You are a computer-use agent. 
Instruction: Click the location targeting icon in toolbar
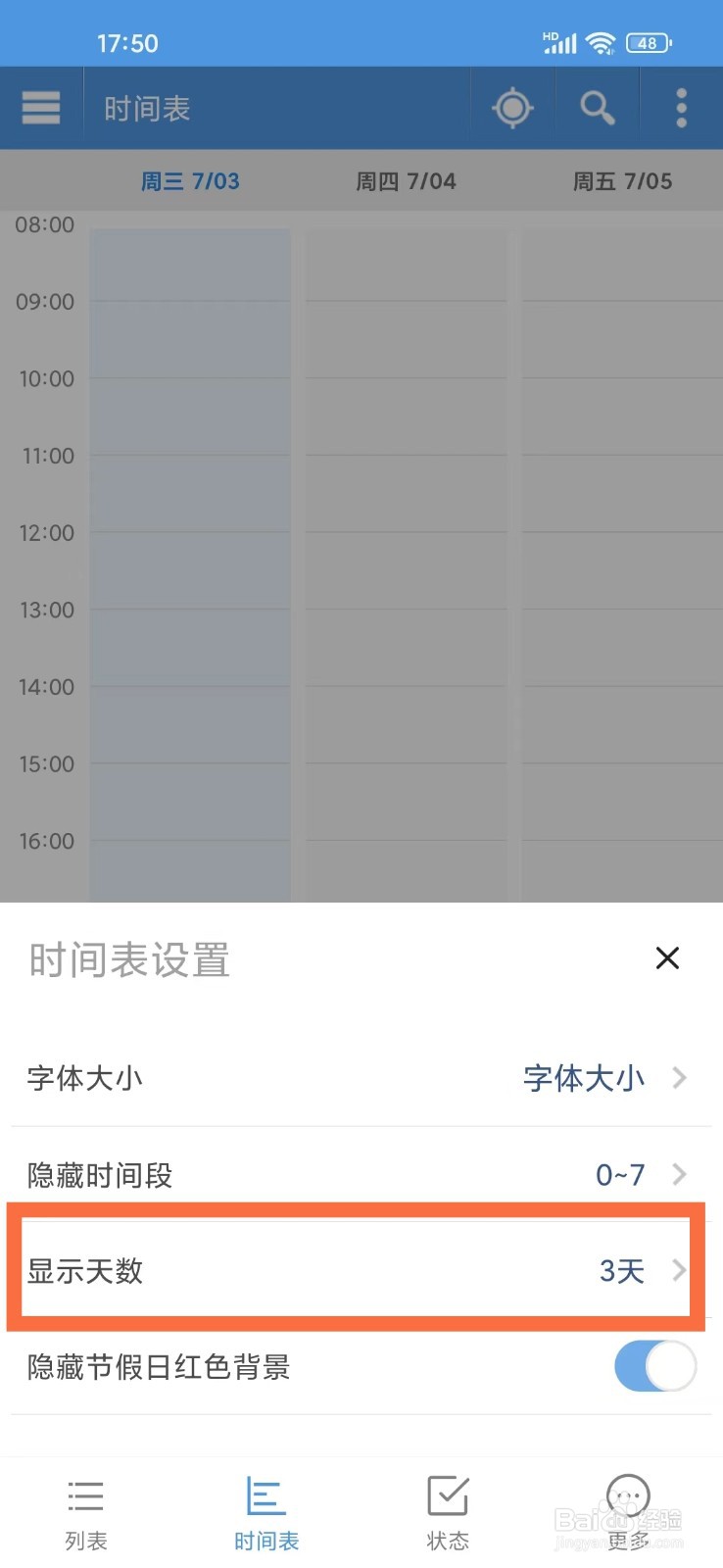pos(511,107)
